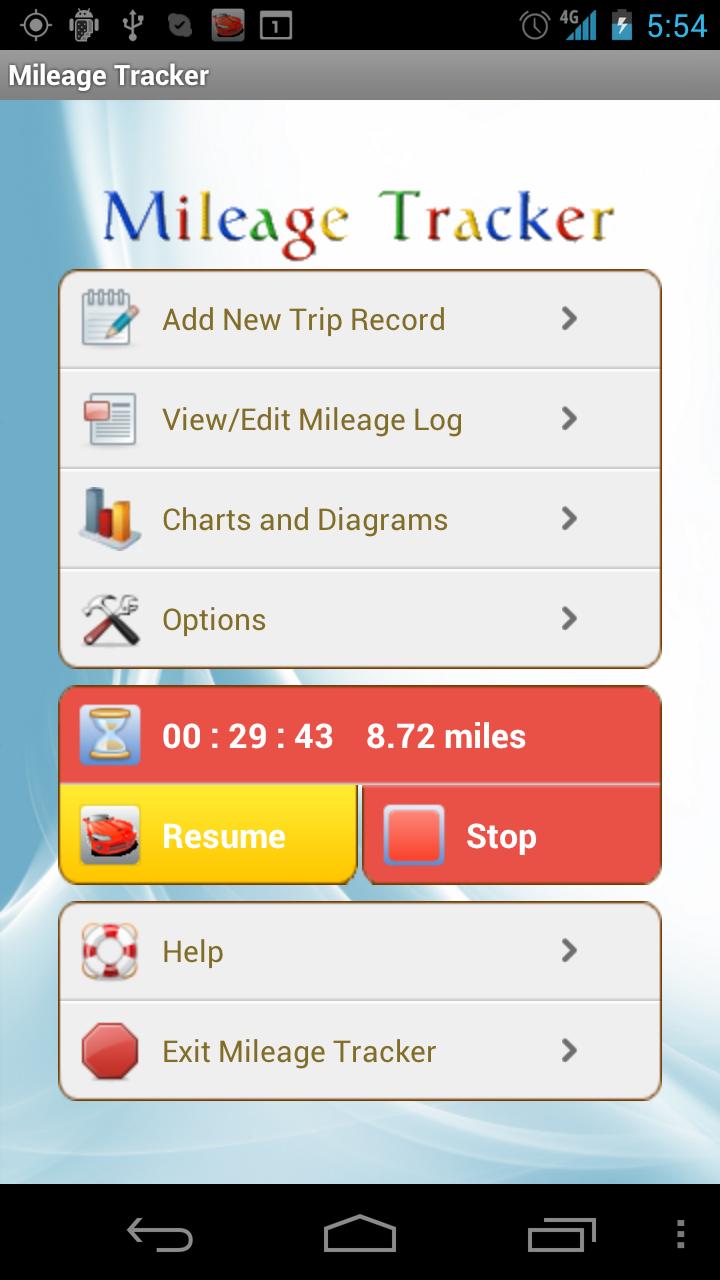
Task: Open Add New Trip Record
Action: click(x=360, y=320)
